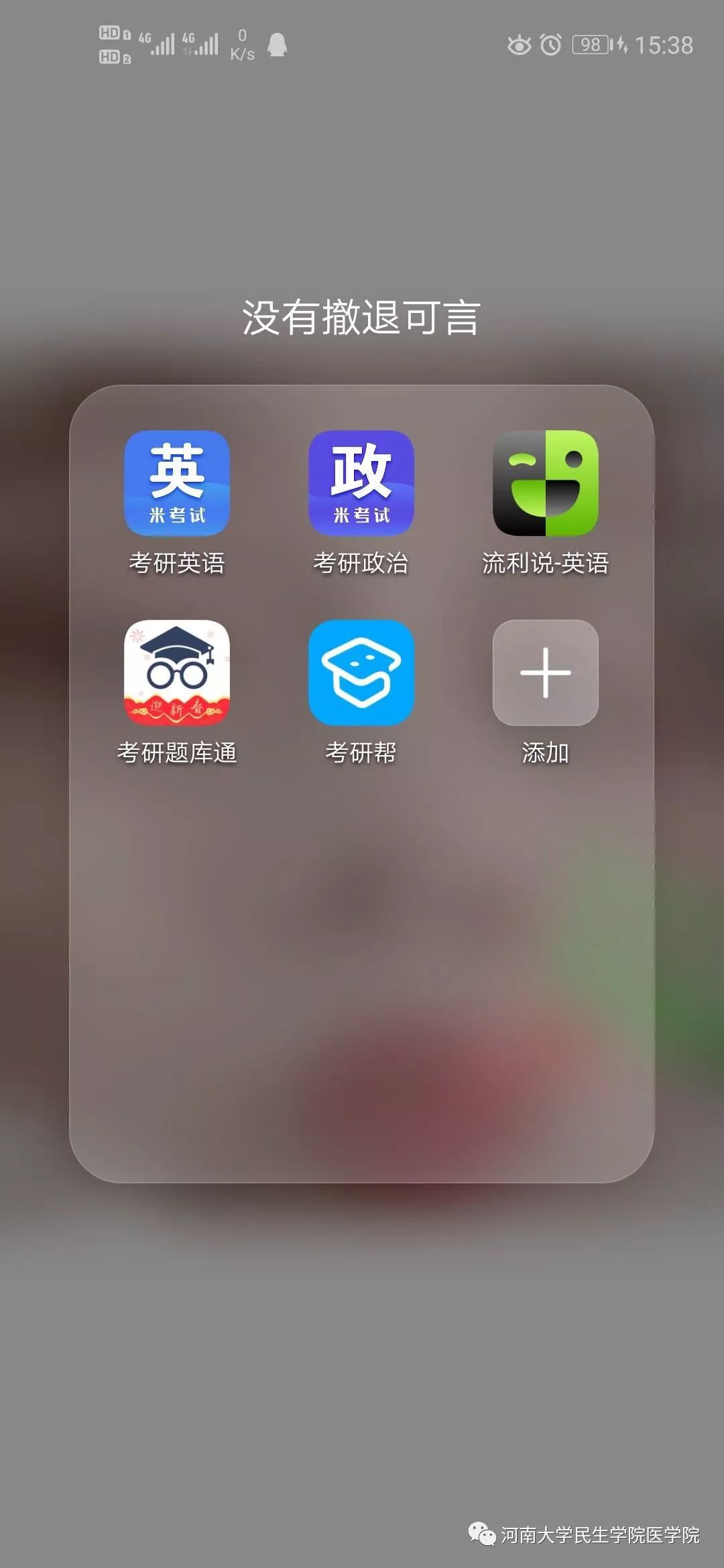
Task: Launch the 考研政治 app
Action: coord(361,483)
